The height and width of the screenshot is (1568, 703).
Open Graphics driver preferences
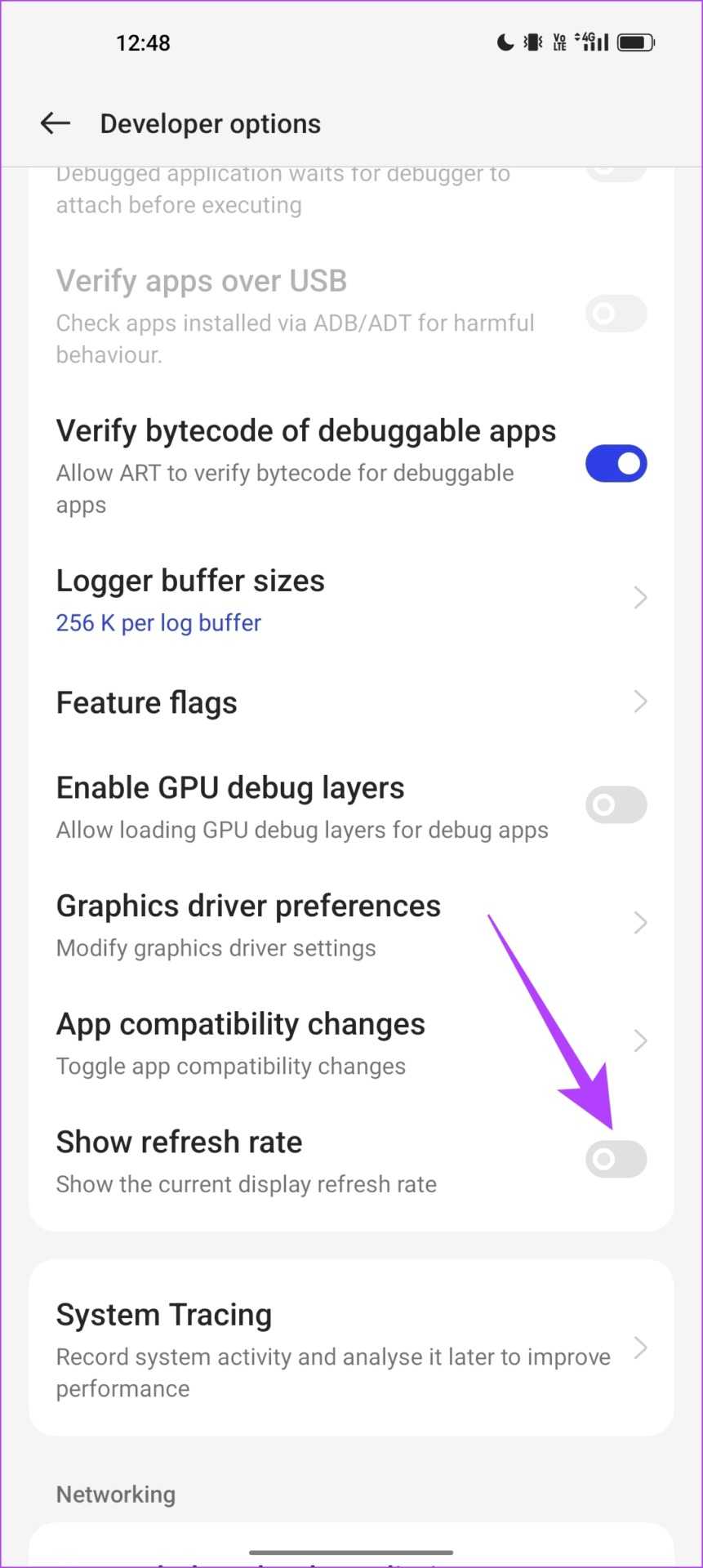coord(351,925)
